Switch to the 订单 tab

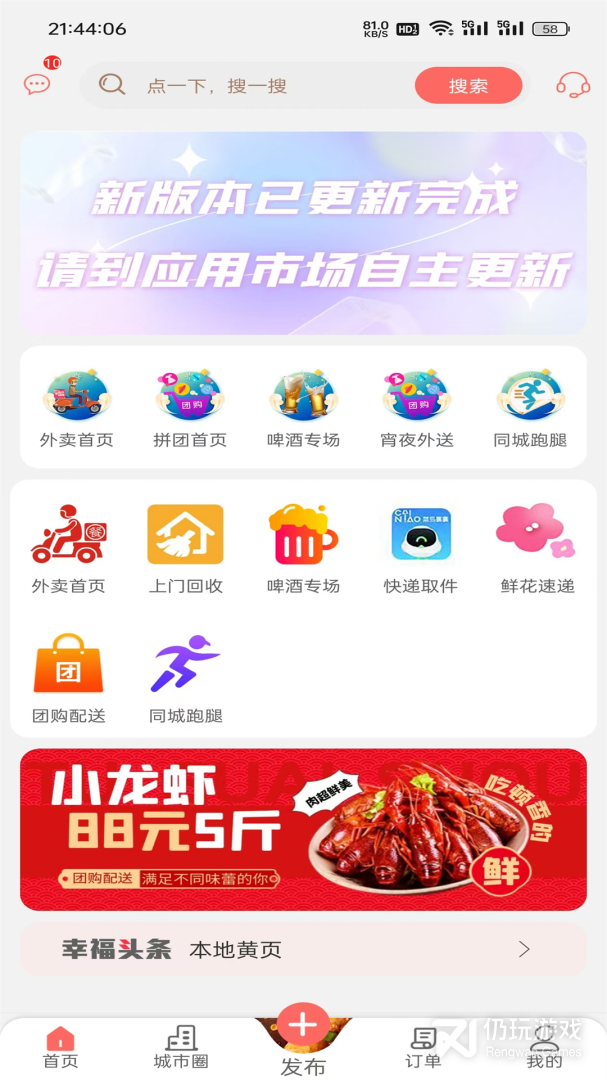click(423, 1047)
